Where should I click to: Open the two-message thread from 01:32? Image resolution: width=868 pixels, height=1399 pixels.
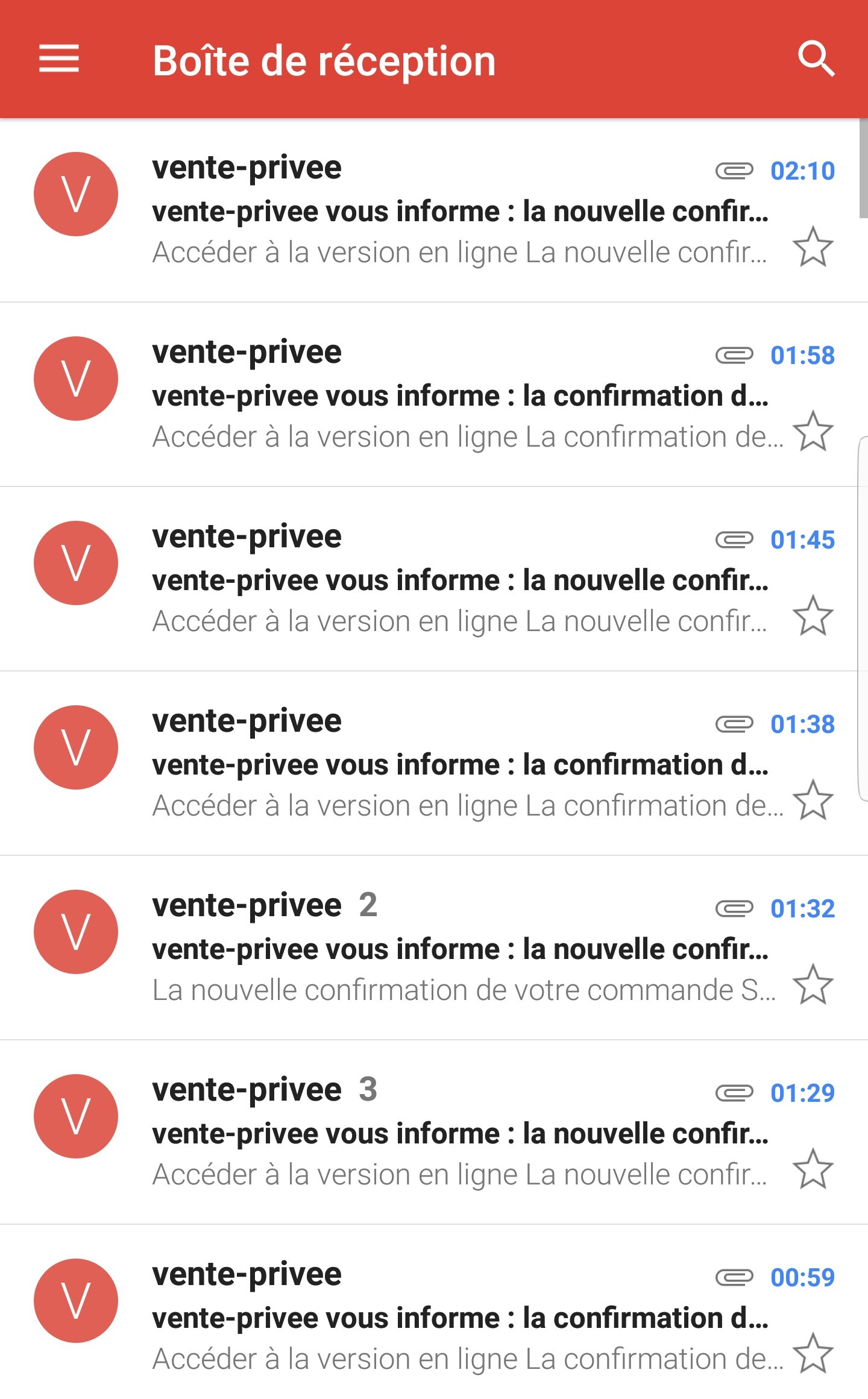tap(458, 949)
